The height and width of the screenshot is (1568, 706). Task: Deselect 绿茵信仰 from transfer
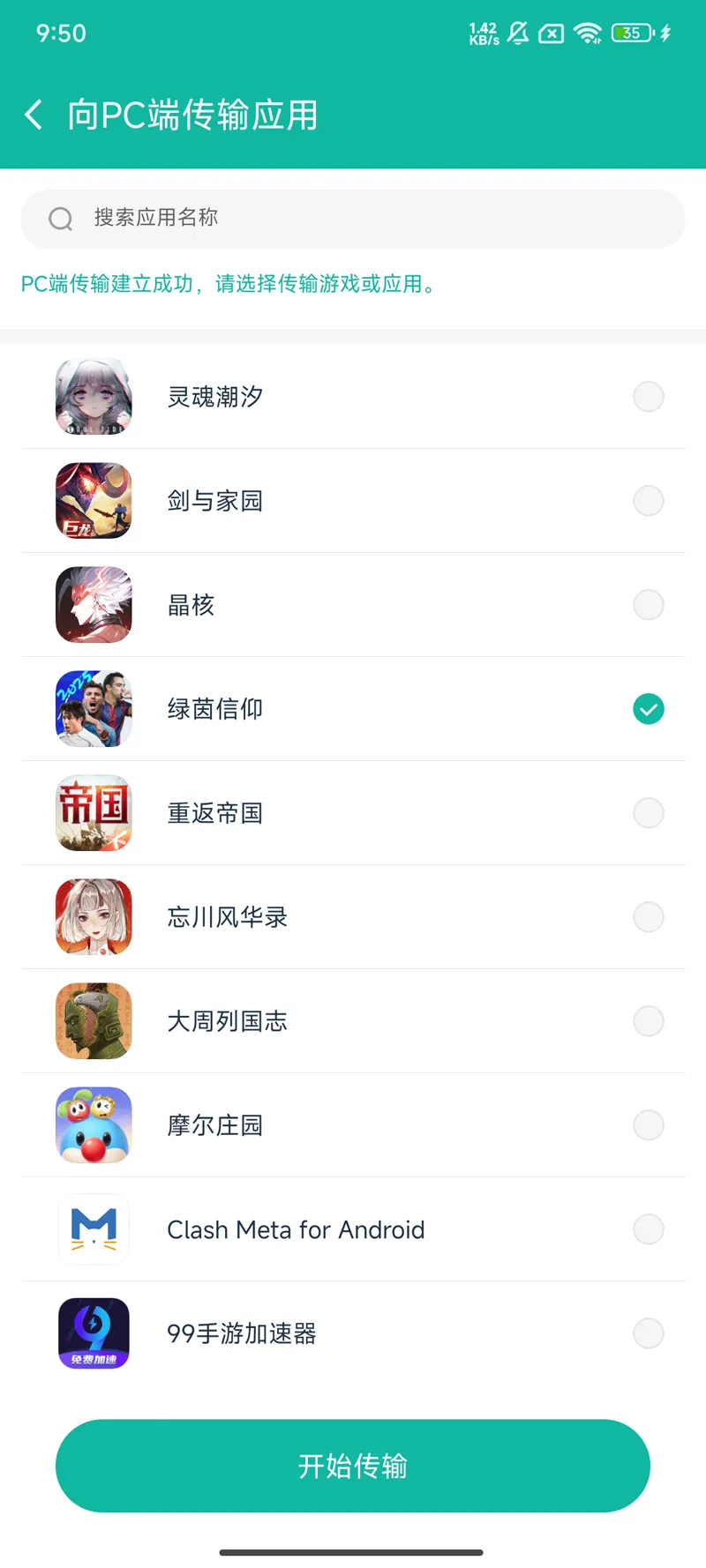pos(648,709)
